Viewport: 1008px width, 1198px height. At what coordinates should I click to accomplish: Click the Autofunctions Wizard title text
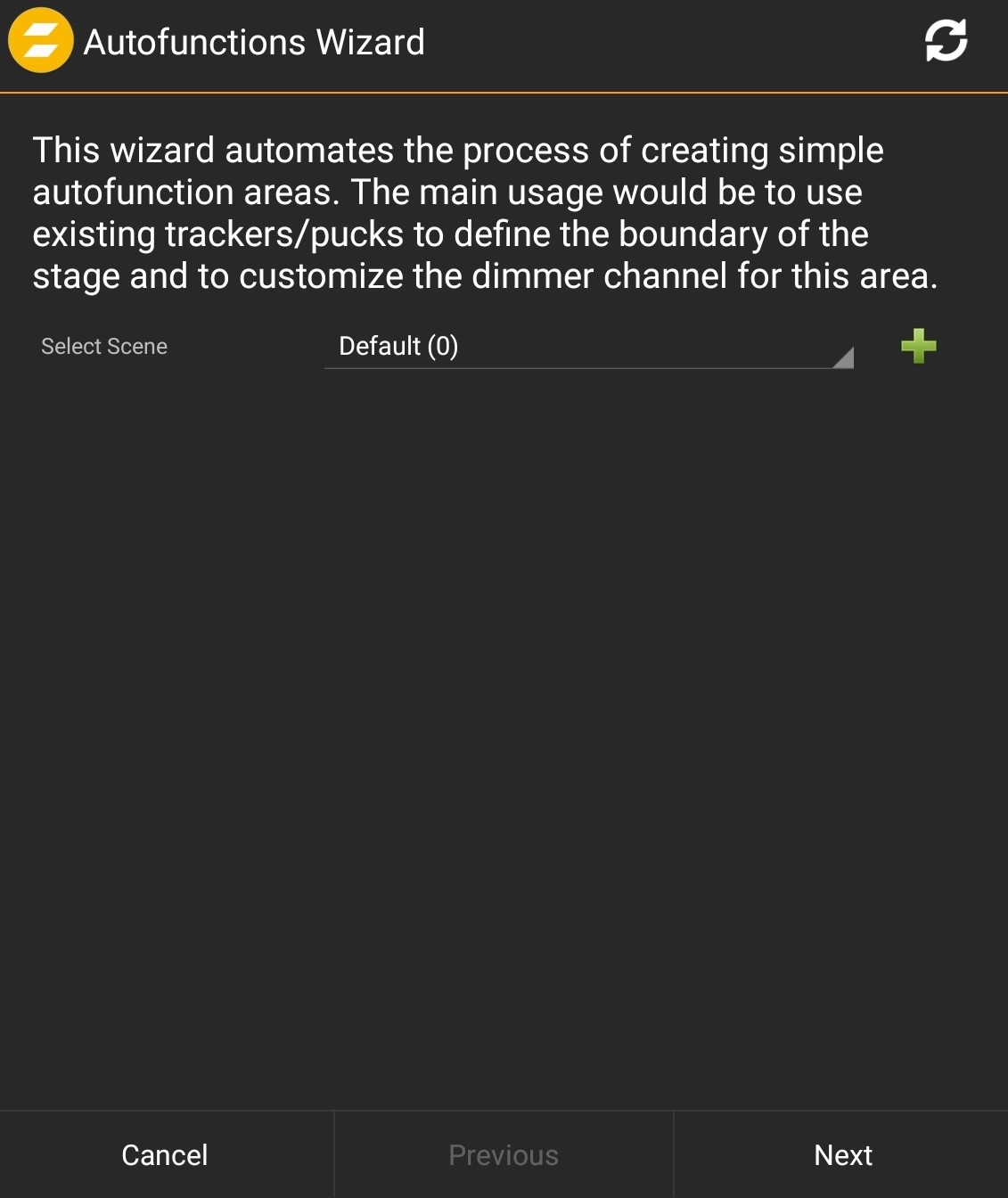coord(253,40)
